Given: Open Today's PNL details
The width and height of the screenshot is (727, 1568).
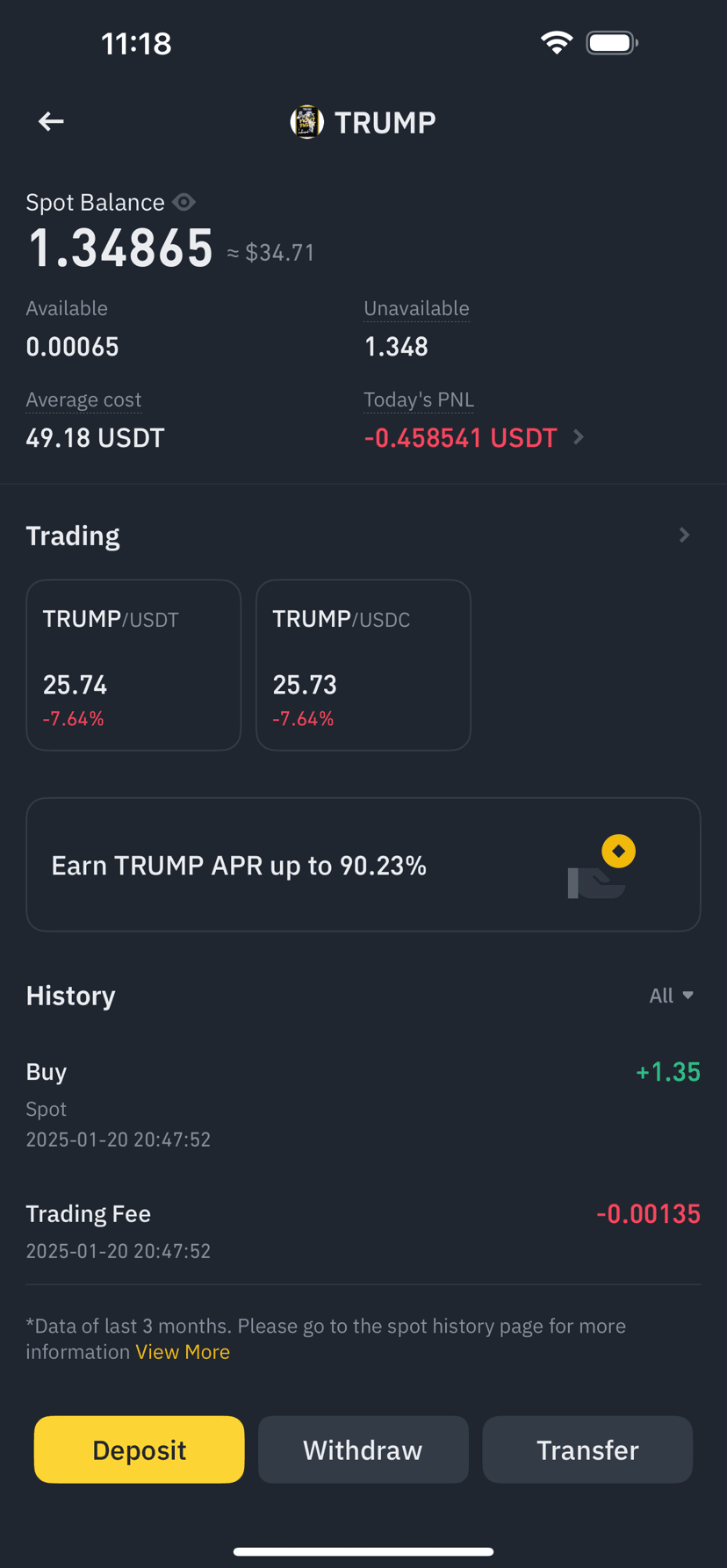Looking at the screenshot, I should [x=474, y=437].
